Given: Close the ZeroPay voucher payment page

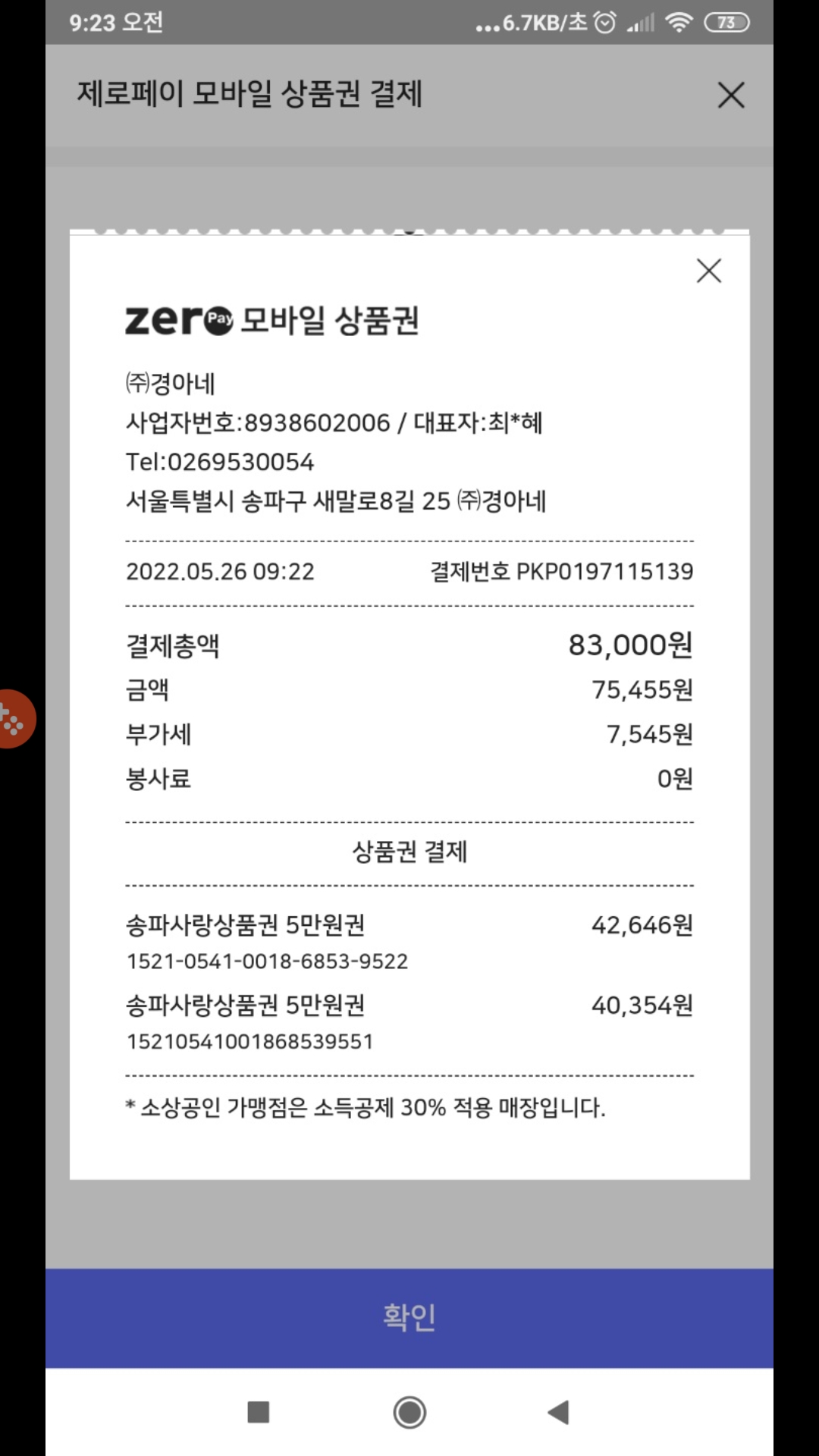Looking at the screenshot, I should point(731,96).
